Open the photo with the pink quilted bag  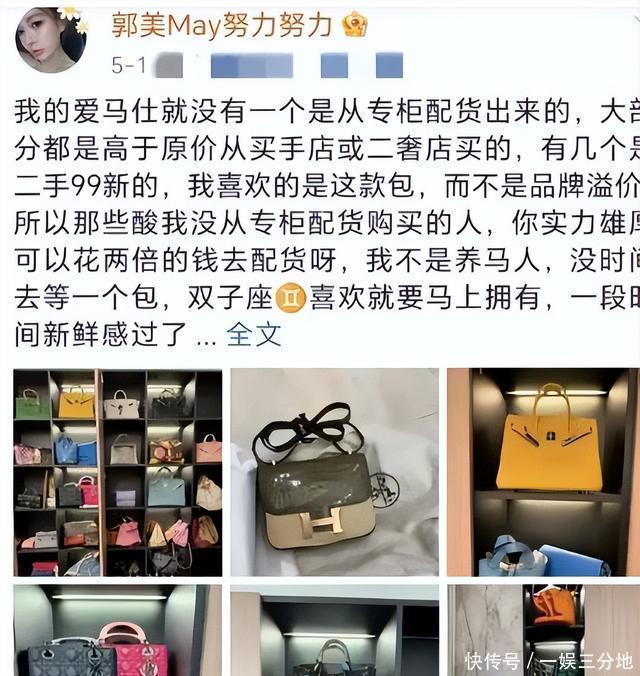pyautogui.click(x=117, y=631)
